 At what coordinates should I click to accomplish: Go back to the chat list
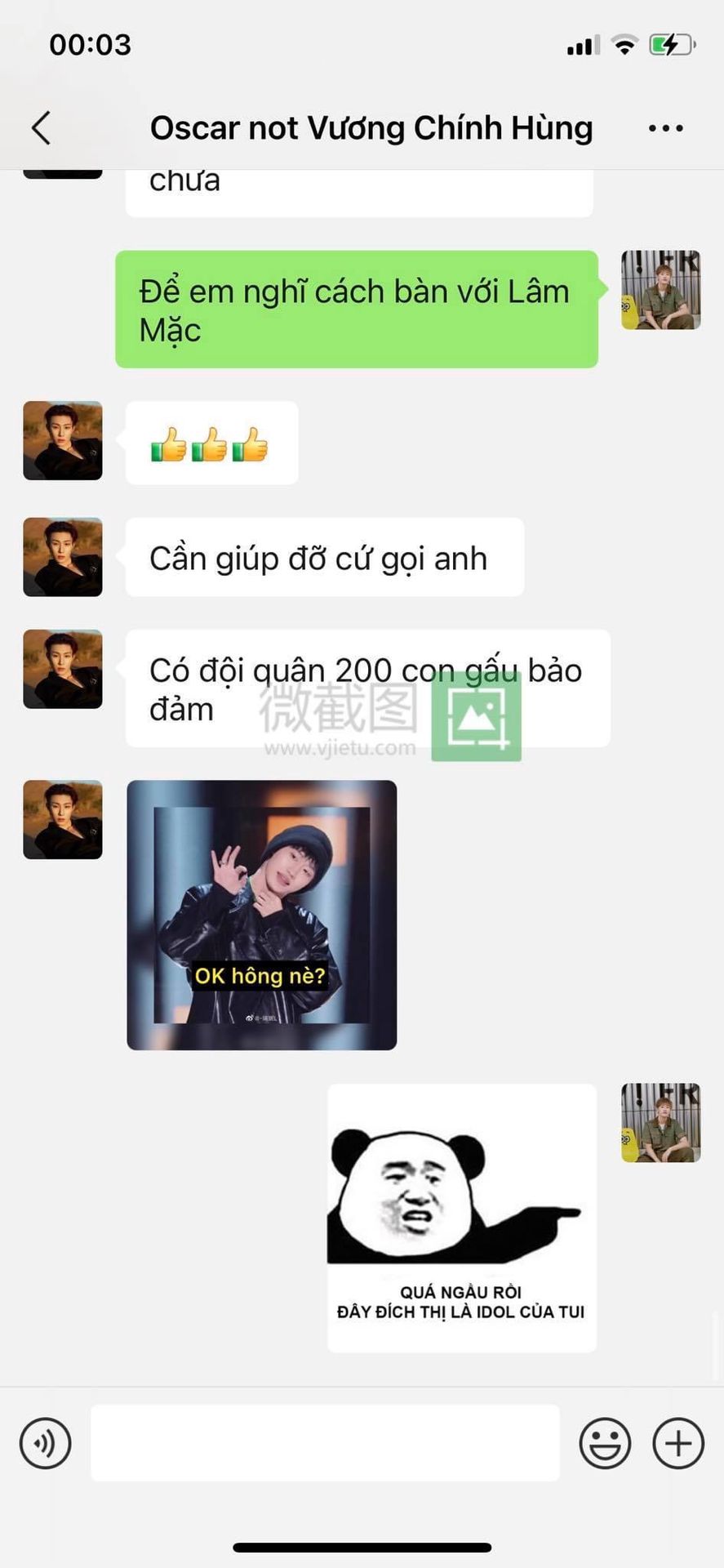(x=41, y=128)
